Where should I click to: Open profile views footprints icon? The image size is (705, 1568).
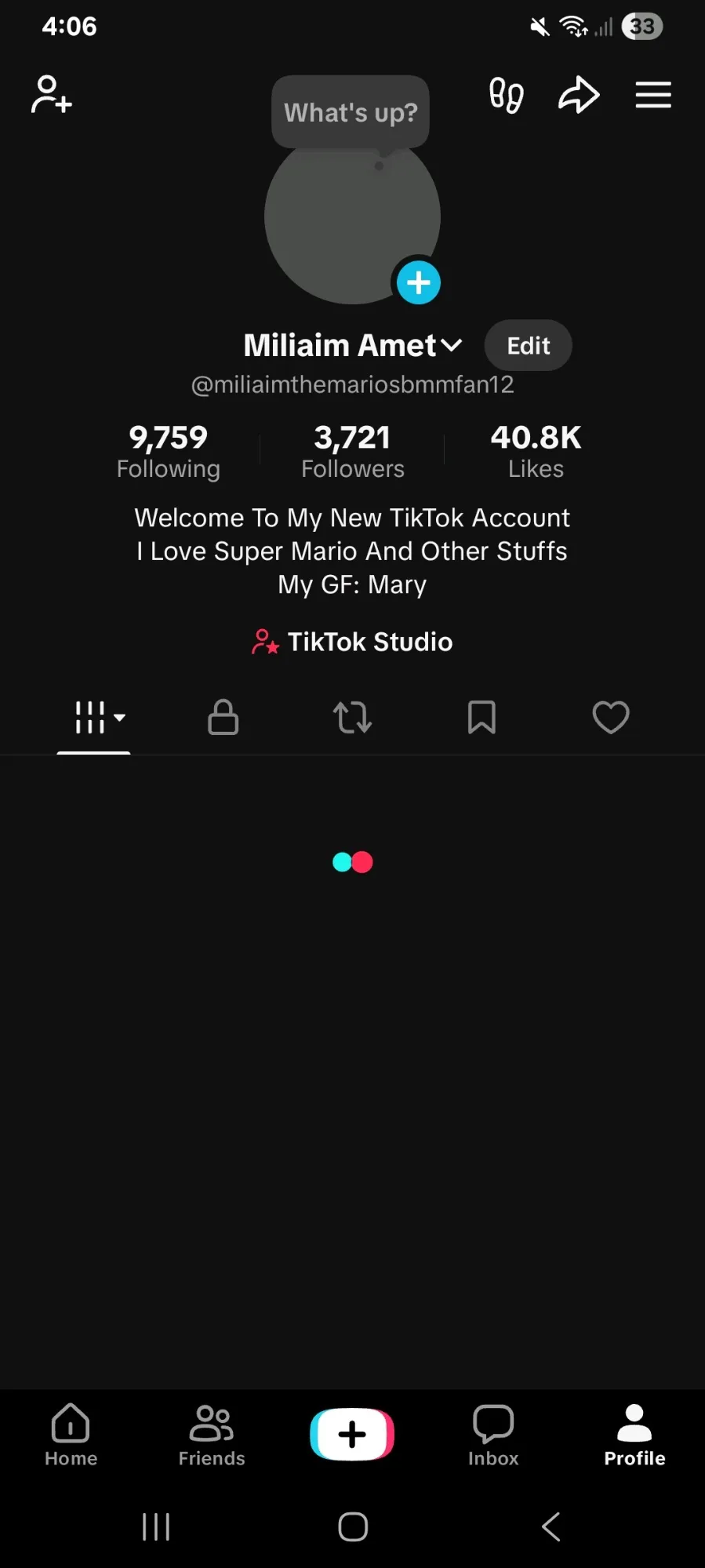[506, 96]
